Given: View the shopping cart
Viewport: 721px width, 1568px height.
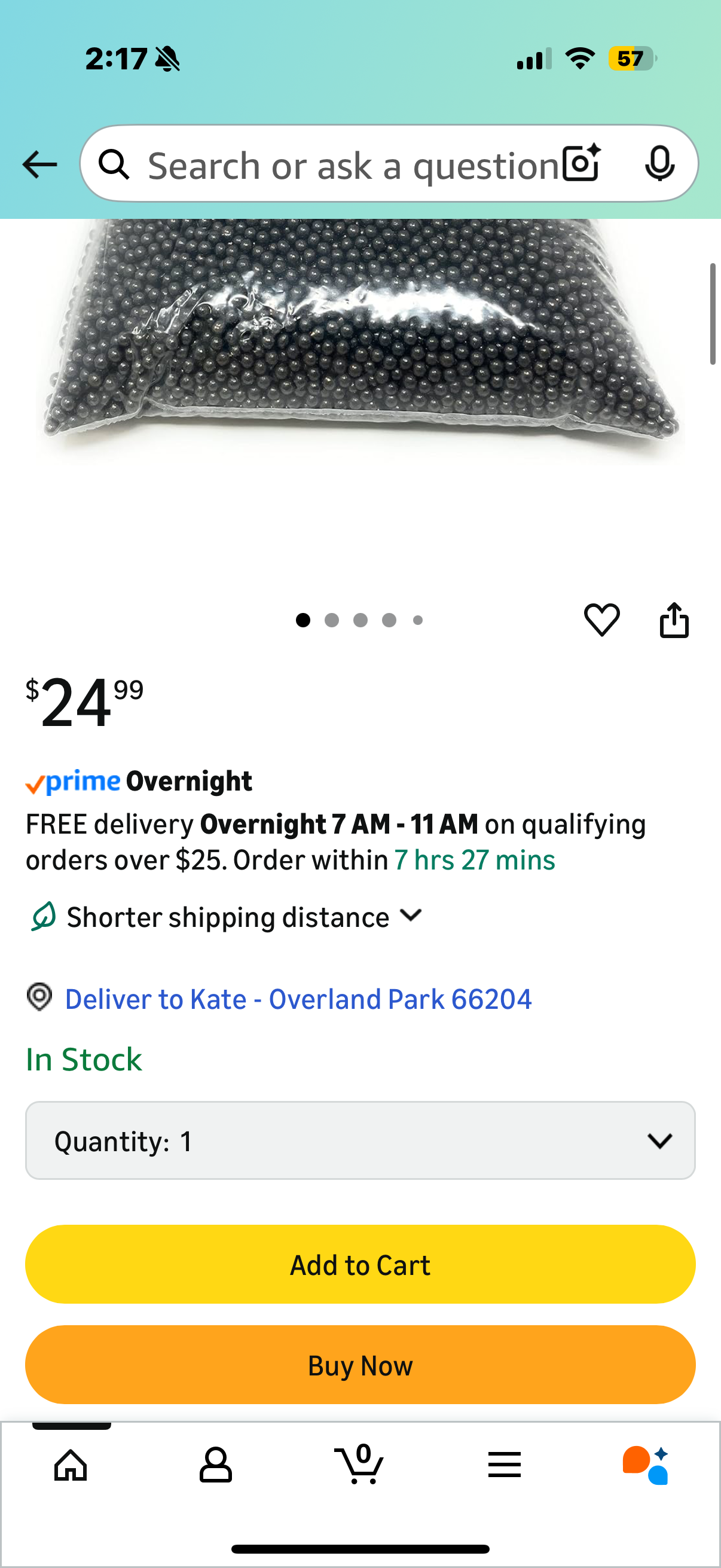Looking at the screenshot, I should click(359, 1465).
